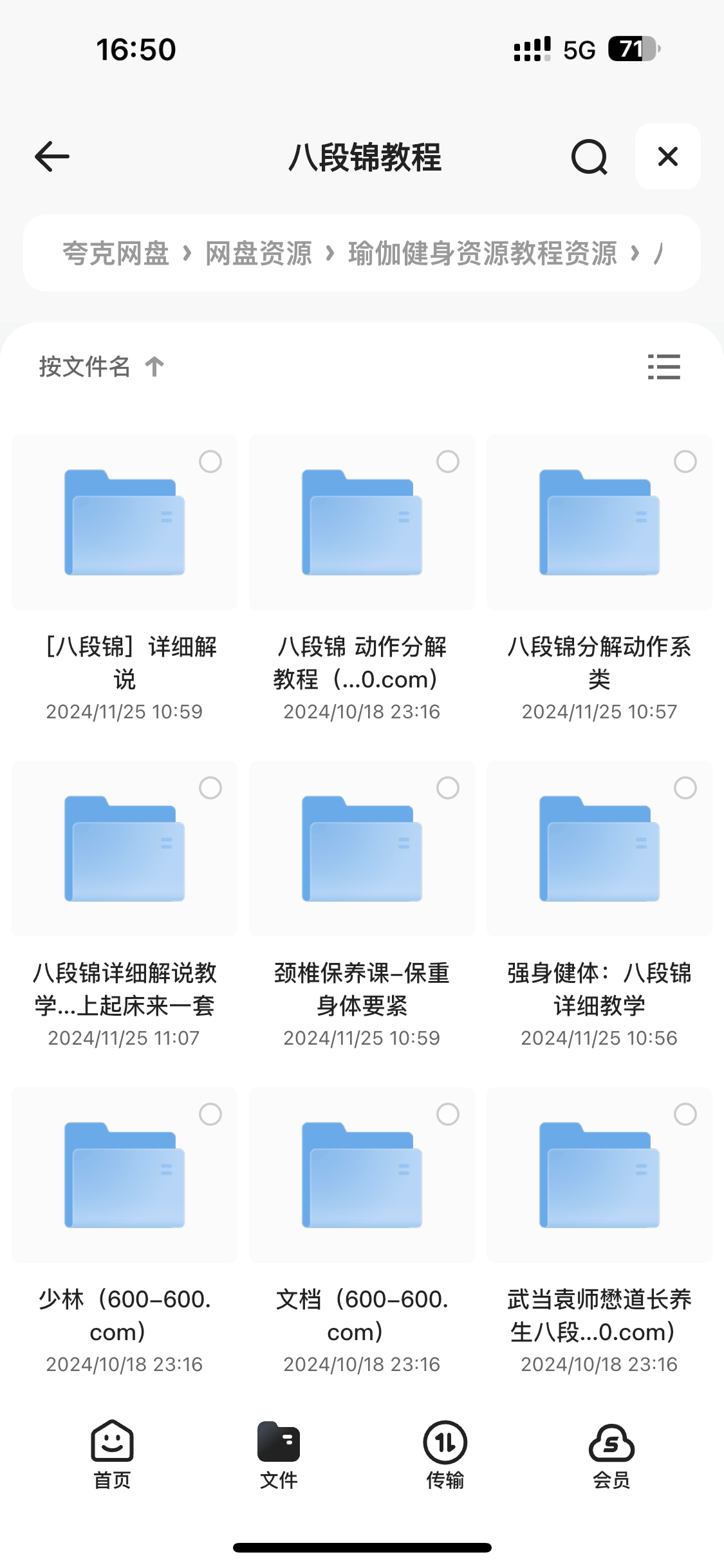Switch to the 传输 tab
The image size is (724, 1568).
(445, 1455)
